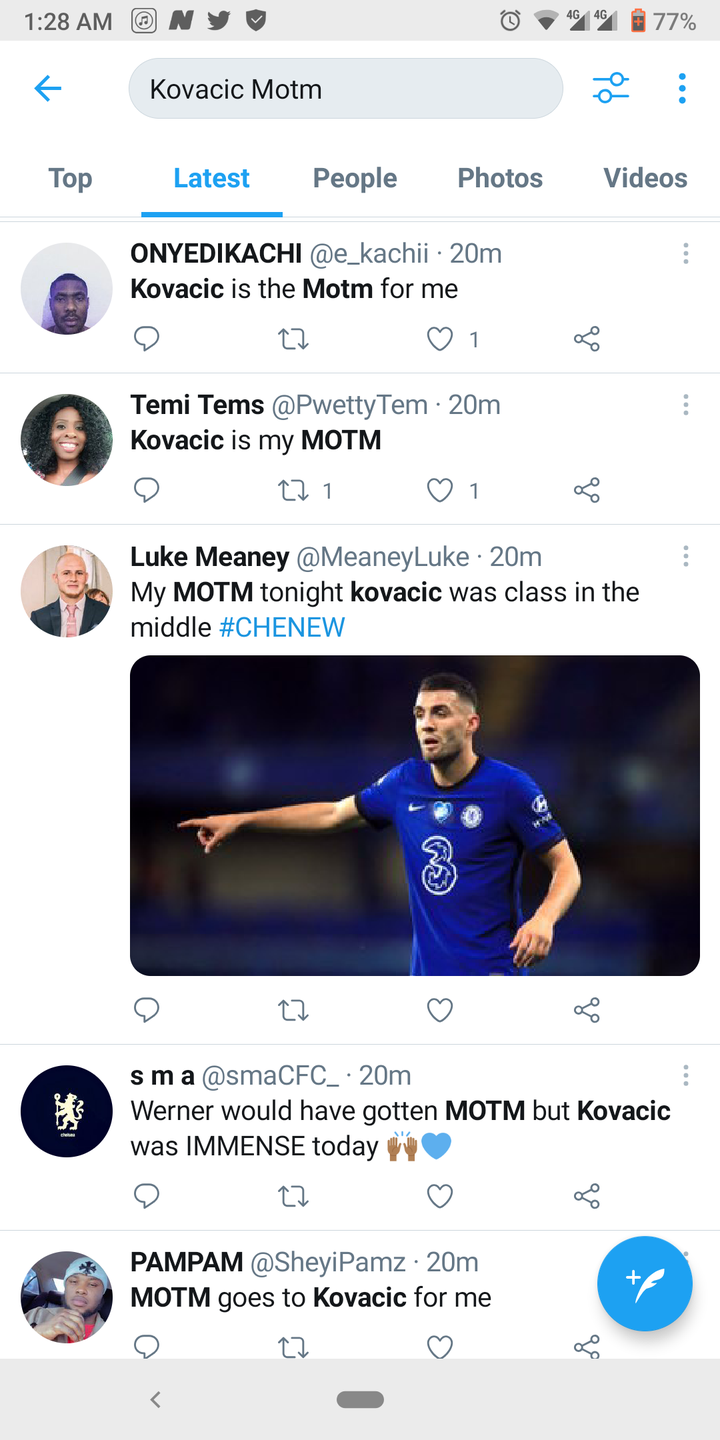Switch to the People tab
720x1440 pixels.
[x=355, y=178]
